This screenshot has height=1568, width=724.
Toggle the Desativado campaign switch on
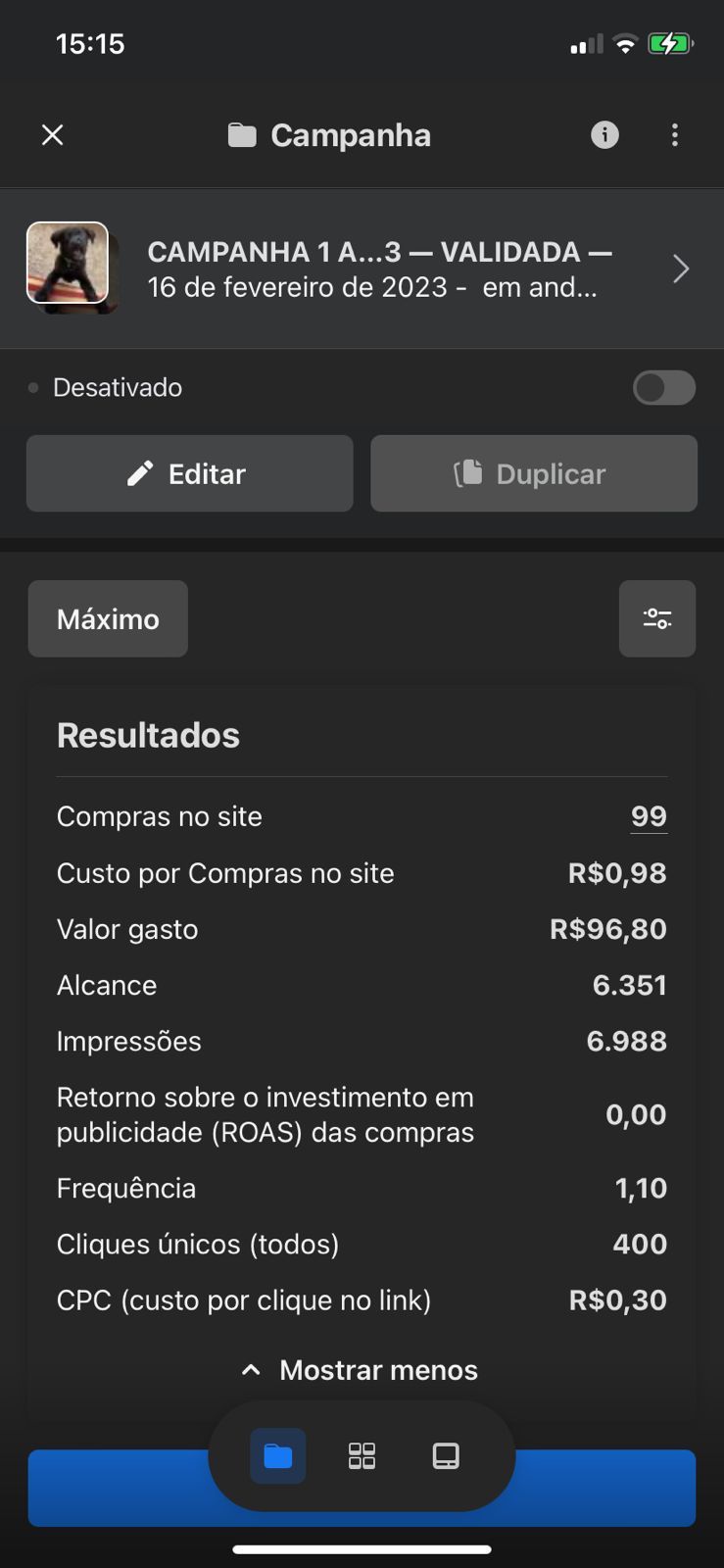664,388
